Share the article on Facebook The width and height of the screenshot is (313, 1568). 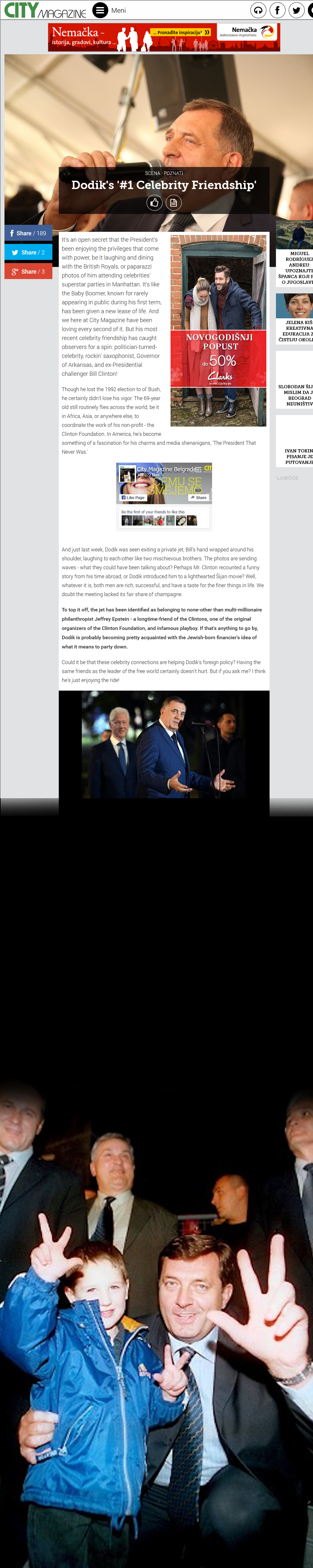pyautogui.click(x=28, y=233)
